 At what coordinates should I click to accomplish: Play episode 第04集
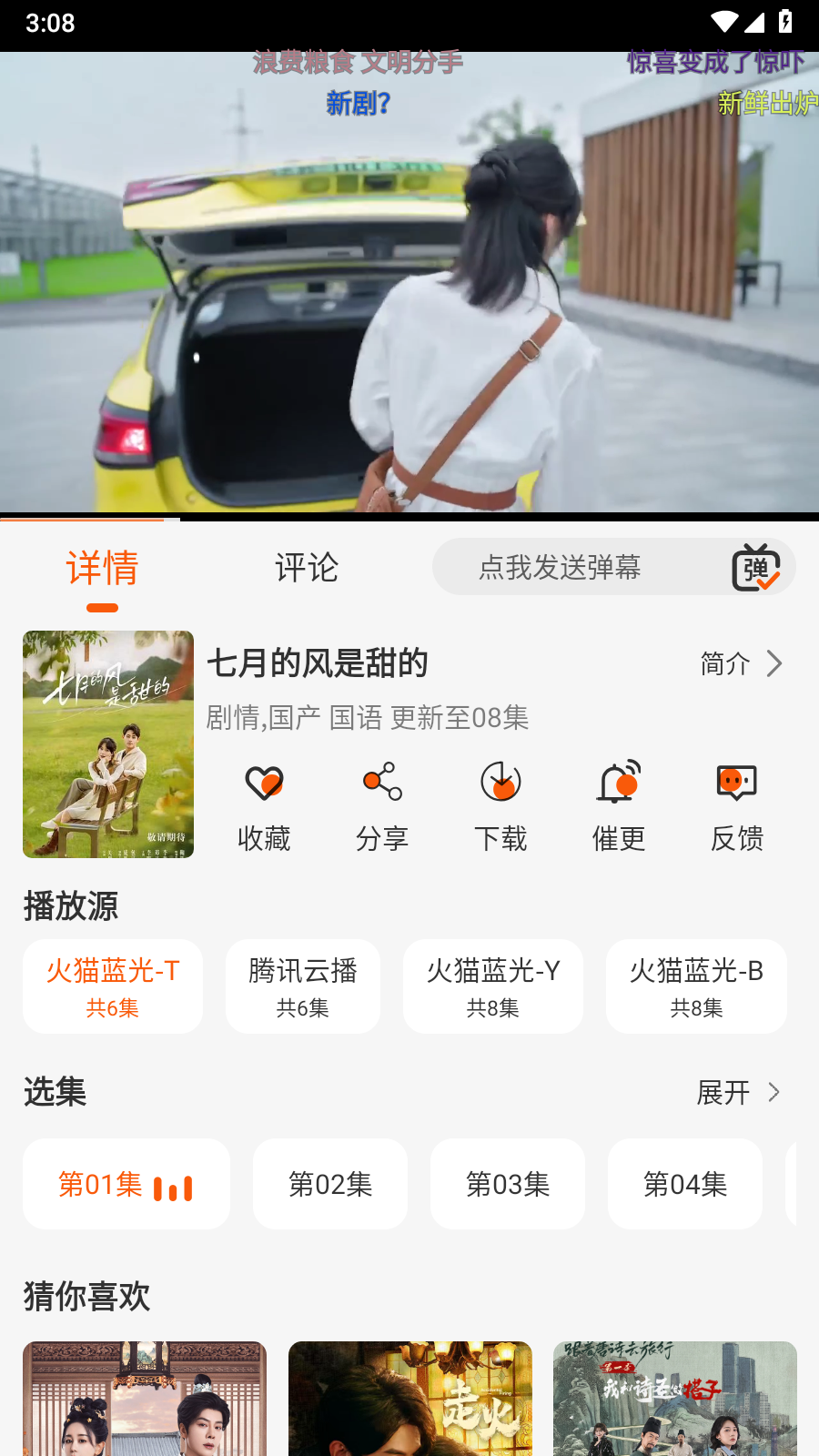685,1184
